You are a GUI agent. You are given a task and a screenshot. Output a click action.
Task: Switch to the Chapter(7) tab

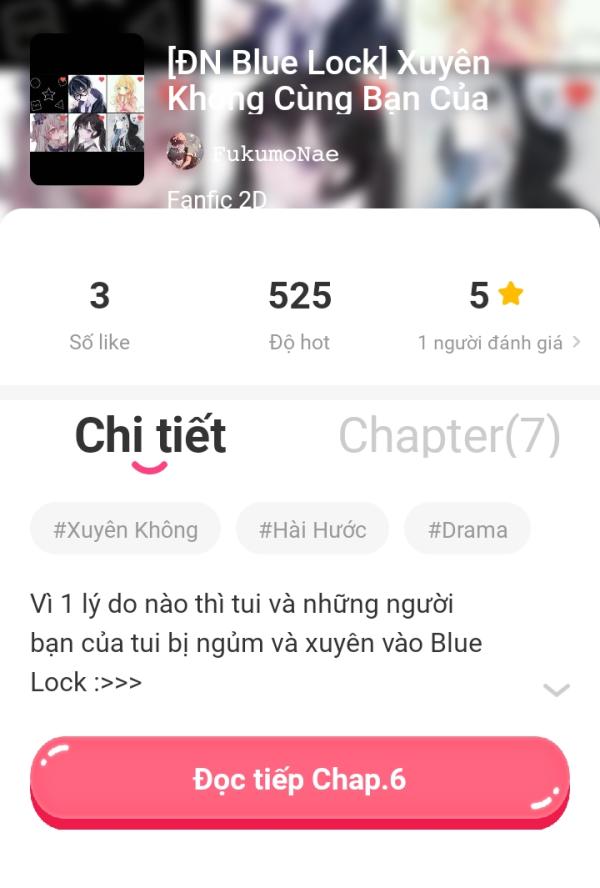(x=449, y=436)
